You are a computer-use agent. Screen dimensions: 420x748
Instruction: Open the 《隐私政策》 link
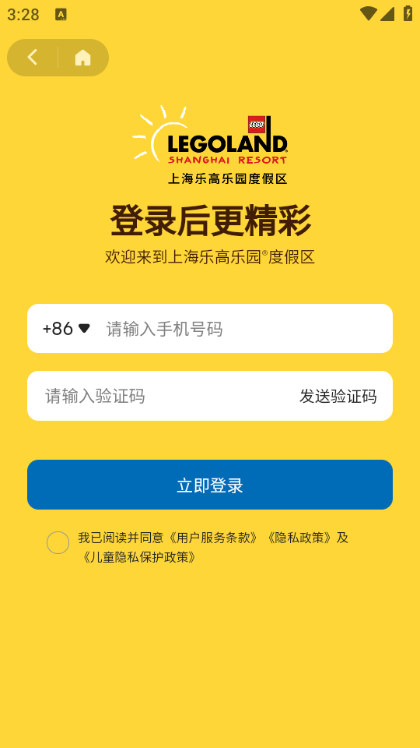[299, 538]
